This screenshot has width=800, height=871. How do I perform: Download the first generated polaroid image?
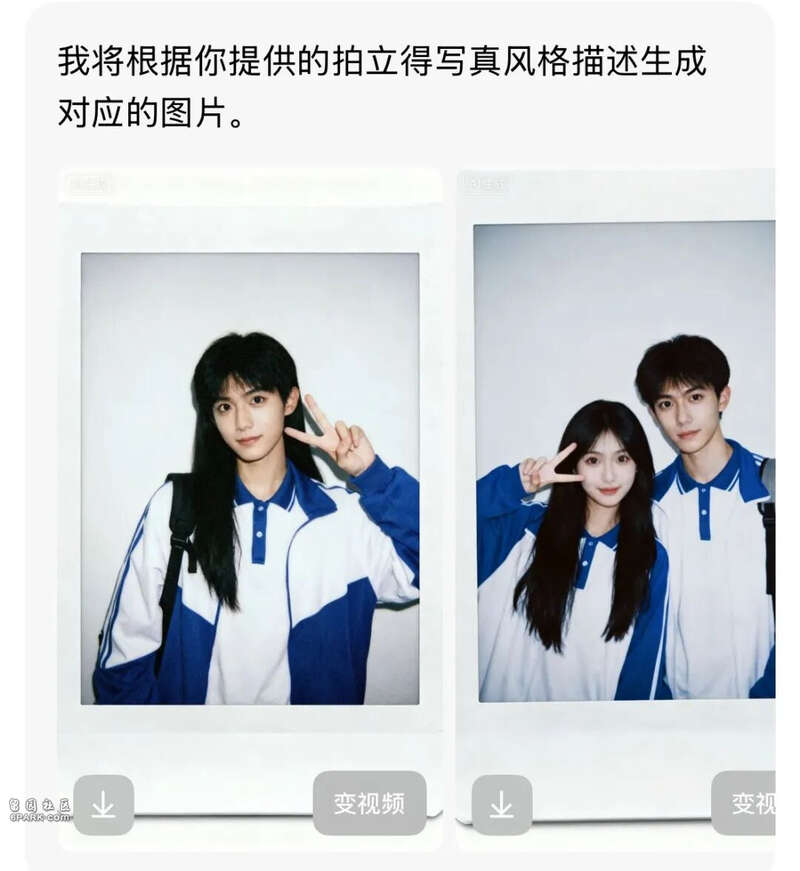tap(103, 804)
